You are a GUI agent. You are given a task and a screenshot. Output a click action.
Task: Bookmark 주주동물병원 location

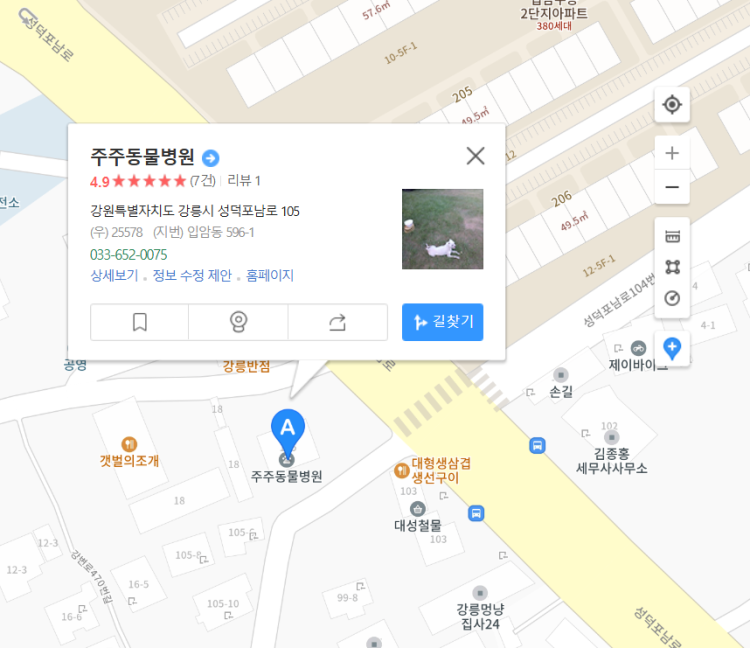coord(139,322)
